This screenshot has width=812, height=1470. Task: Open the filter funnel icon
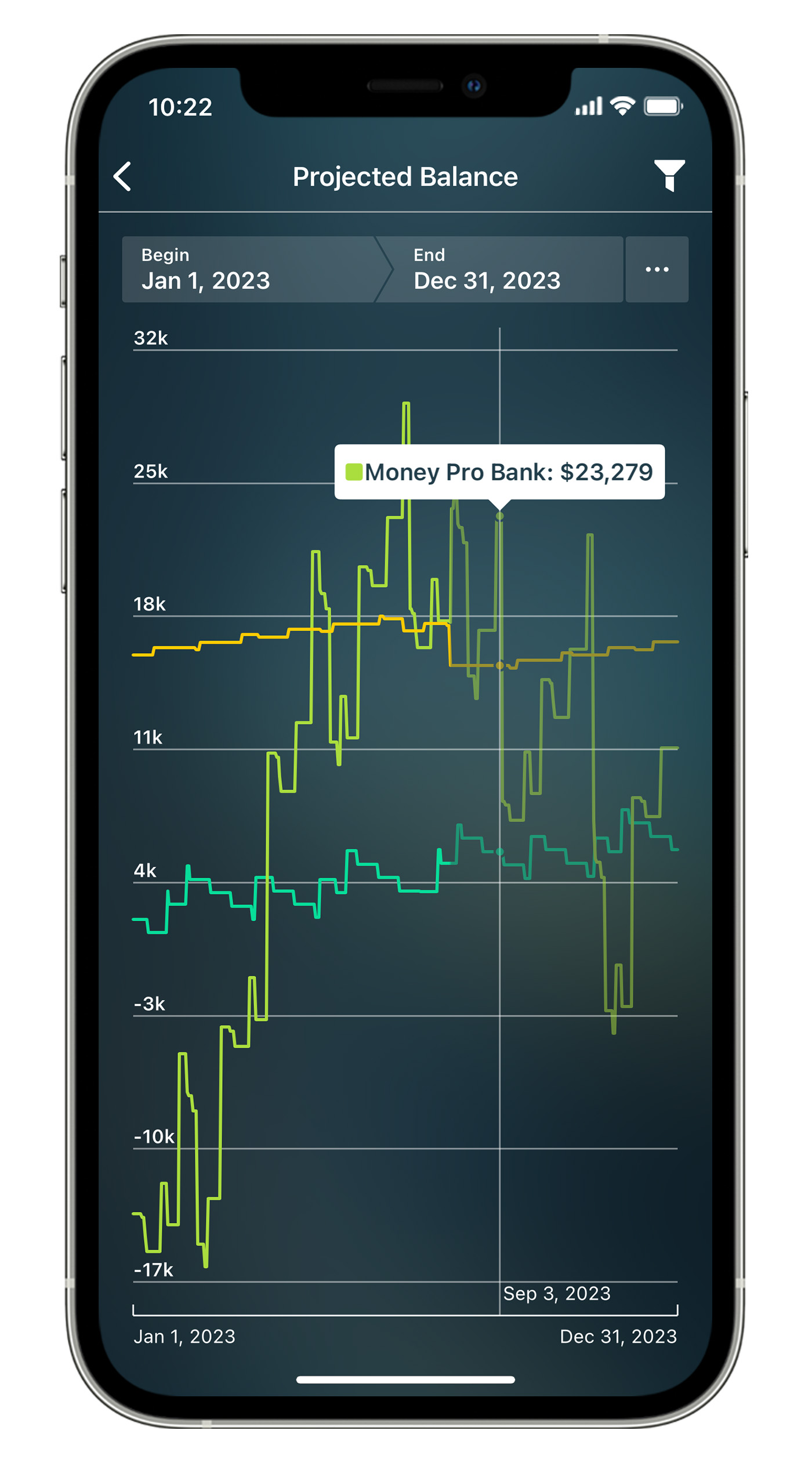(x=669, y=176)
